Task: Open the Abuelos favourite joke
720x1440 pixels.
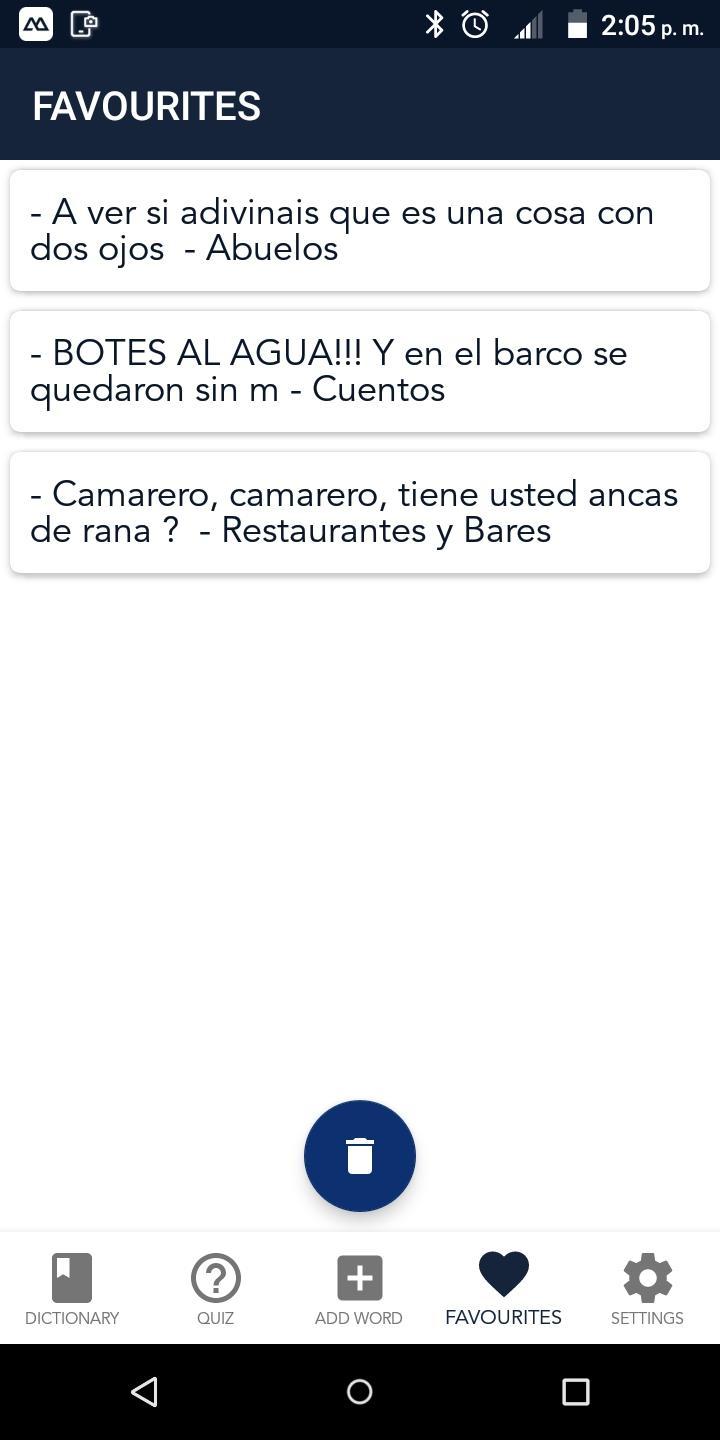Action: (x=360, y=231)
